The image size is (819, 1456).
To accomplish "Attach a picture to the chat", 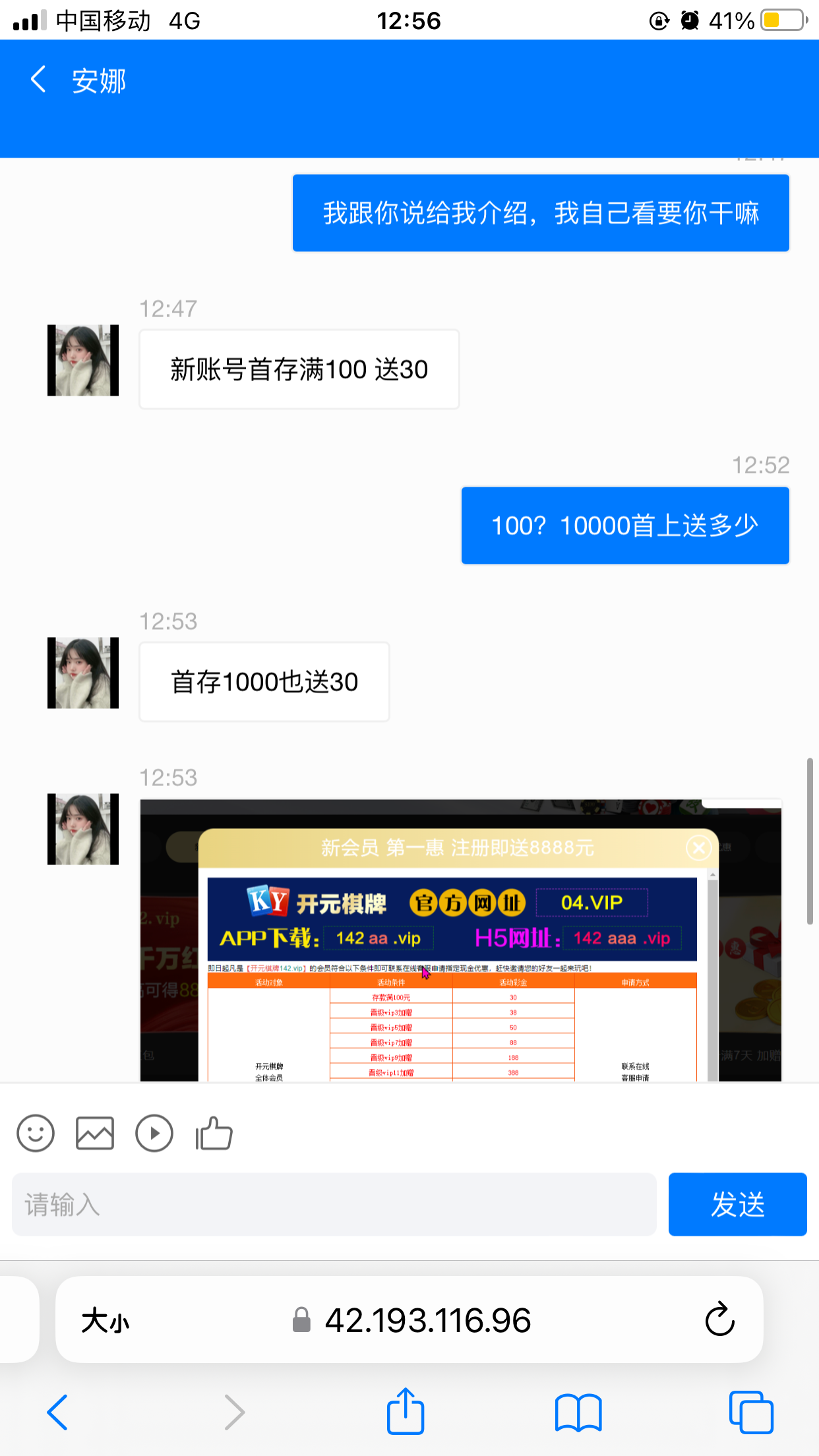I will pyautogui.click(x=95, y=1134).
